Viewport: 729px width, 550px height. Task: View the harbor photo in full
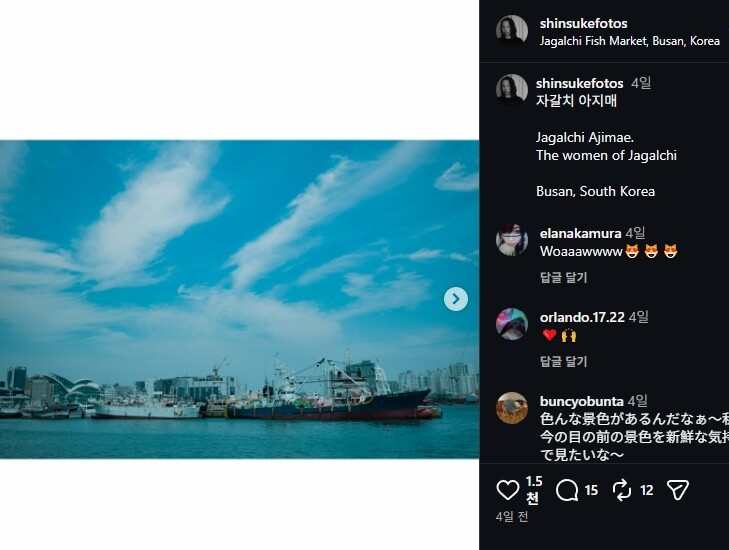[239, 299]
